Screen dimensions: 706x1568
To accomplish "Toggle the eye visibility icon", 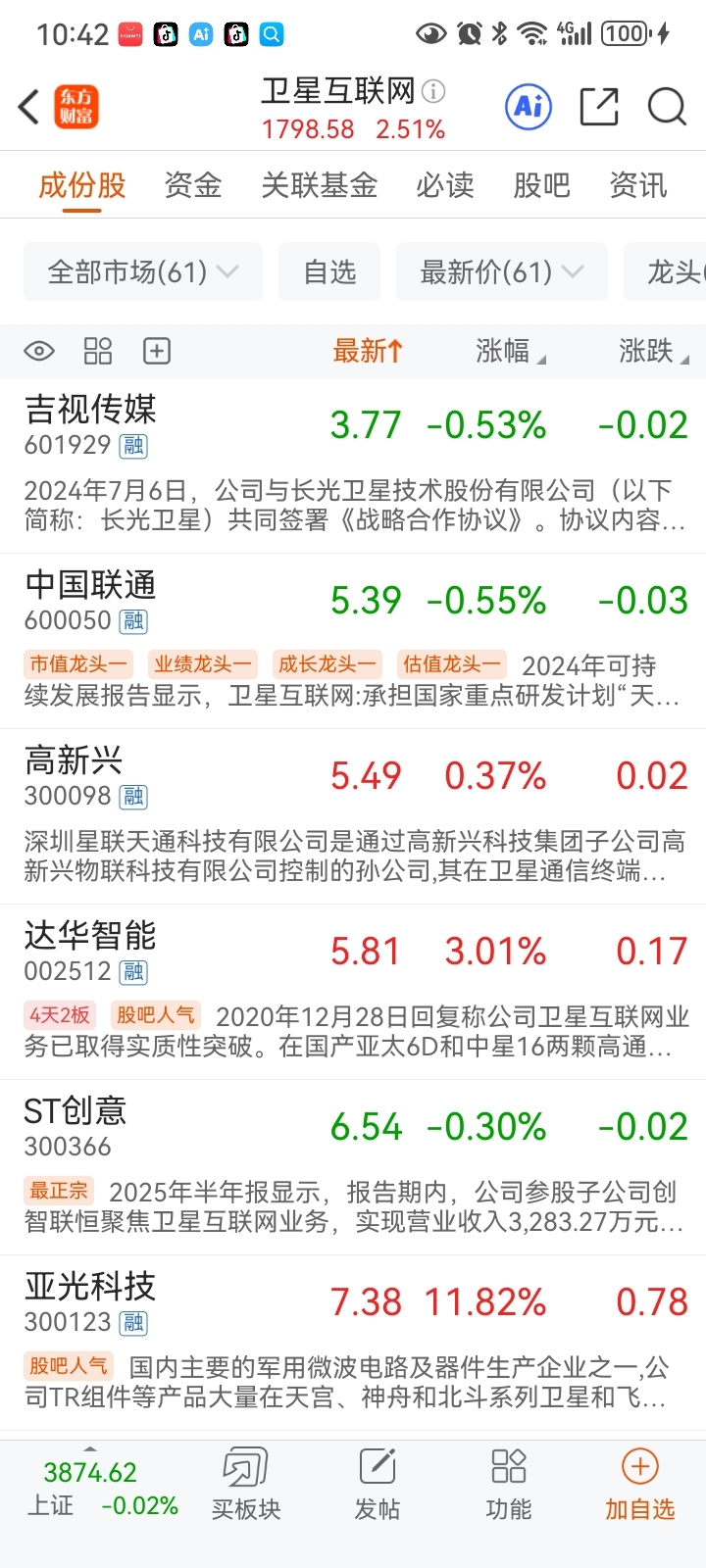I will 39,351.
